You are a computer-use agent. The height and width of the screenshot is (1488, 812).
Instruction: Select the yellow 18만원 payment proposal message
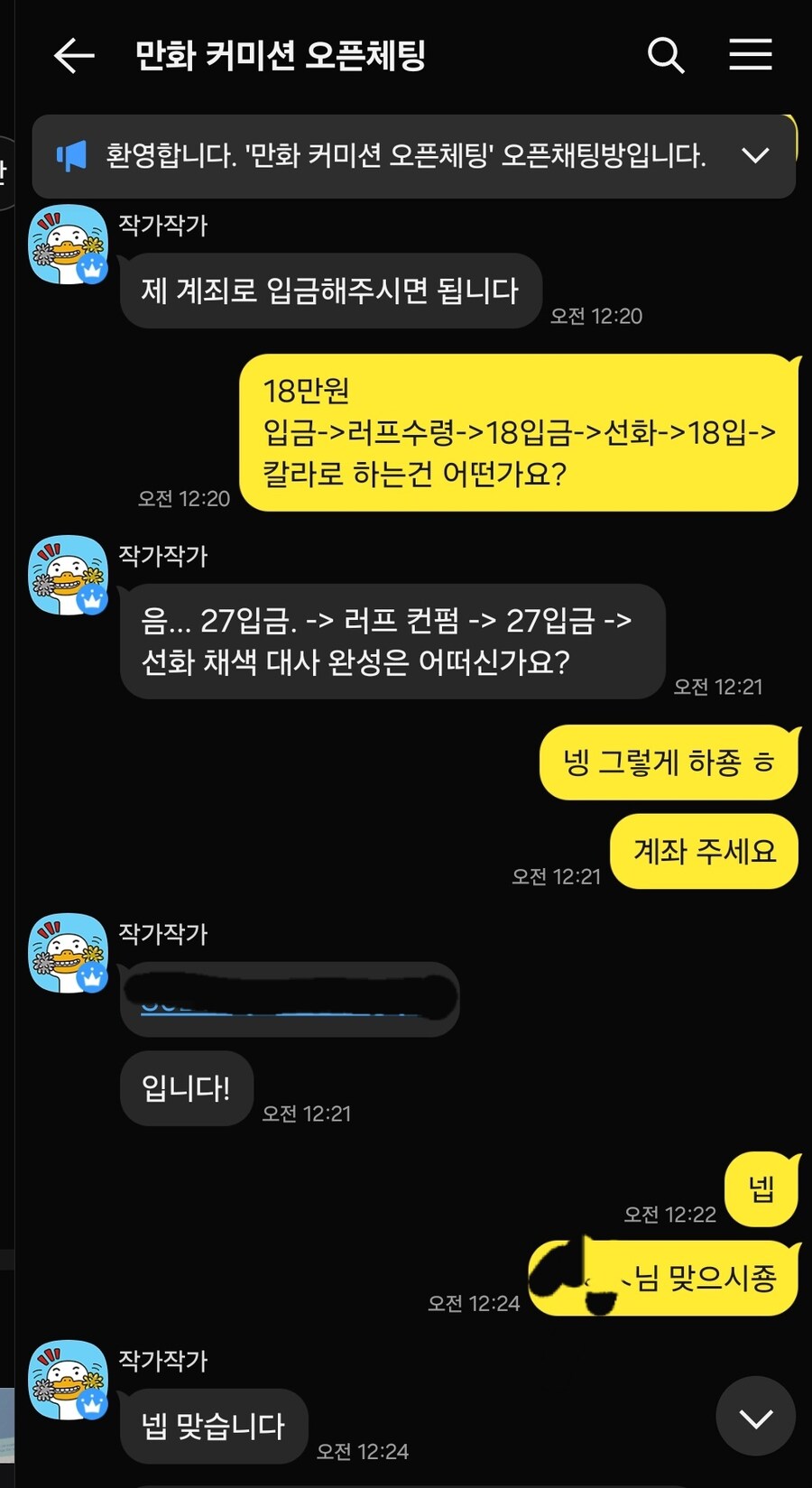click(517, 433)
